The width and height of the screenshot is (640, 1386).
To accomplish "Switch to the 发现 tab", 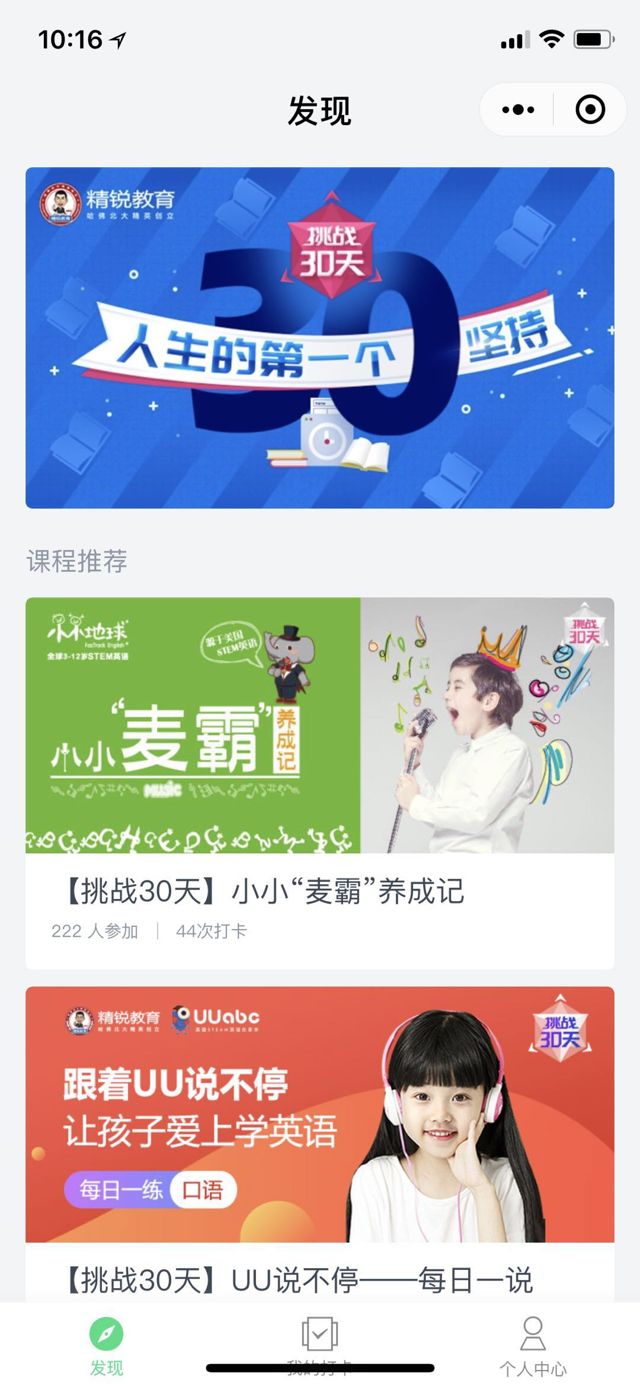I will pos(106,1345).
